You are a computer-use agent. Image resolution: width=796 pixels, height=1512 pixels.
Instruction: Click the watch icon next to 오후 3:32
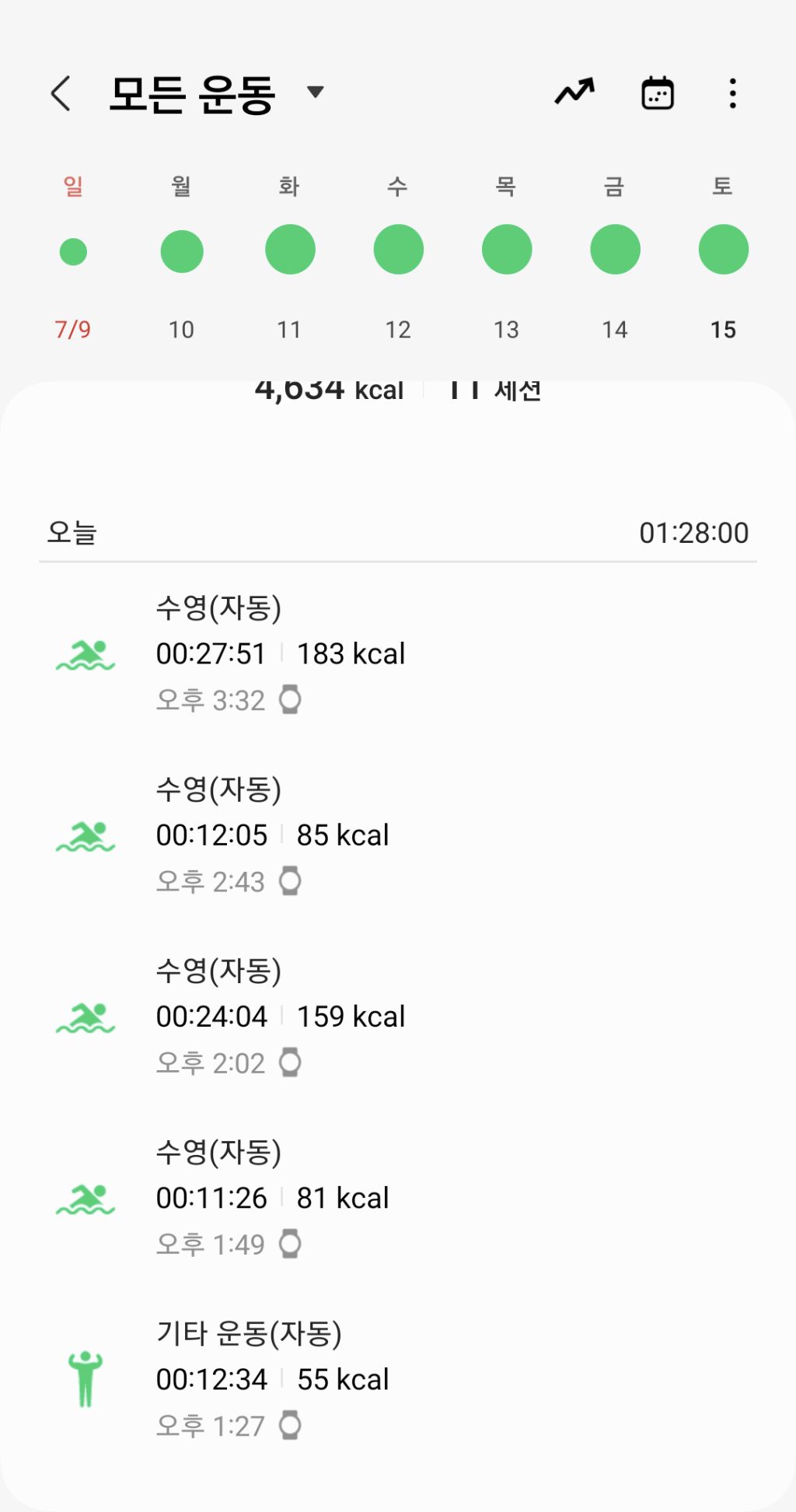tap(291, 700)
